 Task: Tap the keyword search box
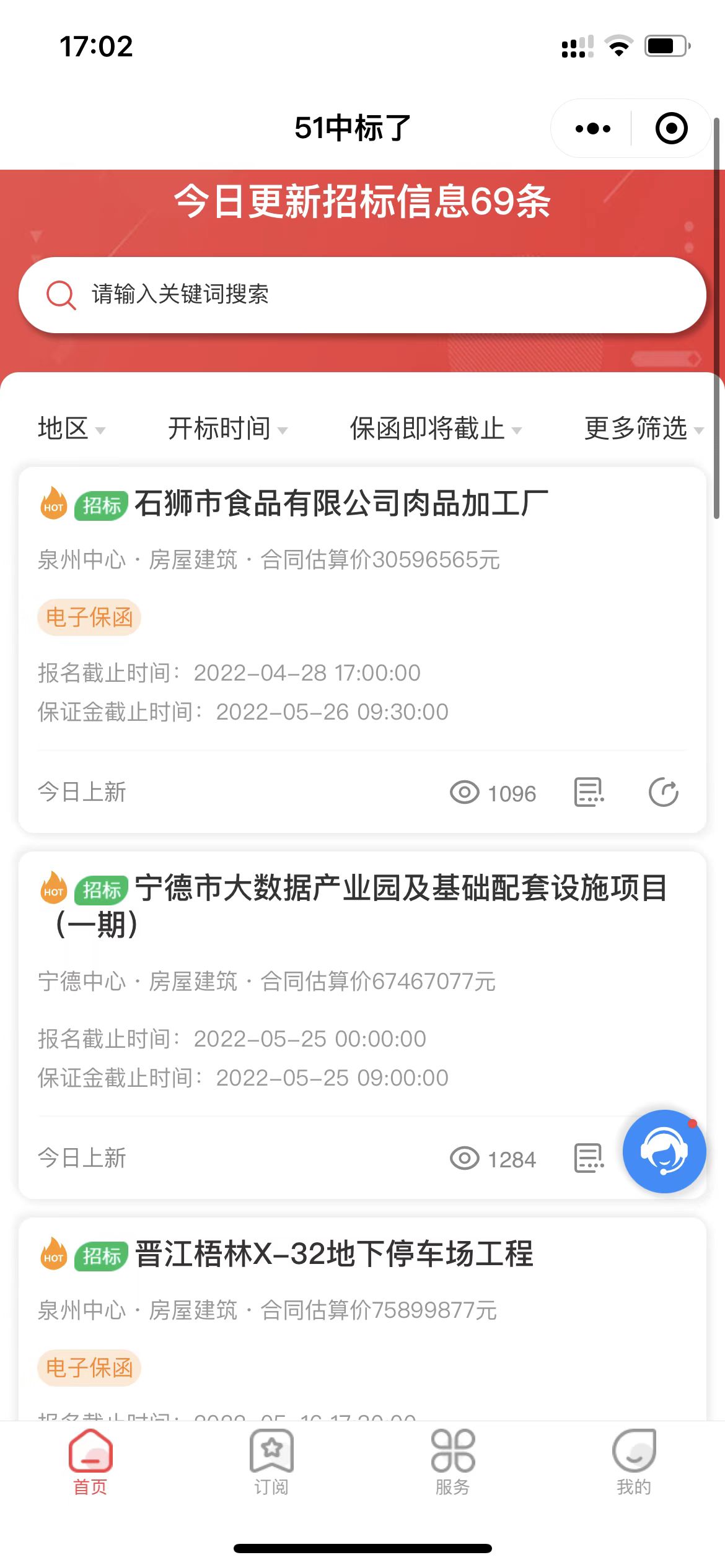point(362,295)
